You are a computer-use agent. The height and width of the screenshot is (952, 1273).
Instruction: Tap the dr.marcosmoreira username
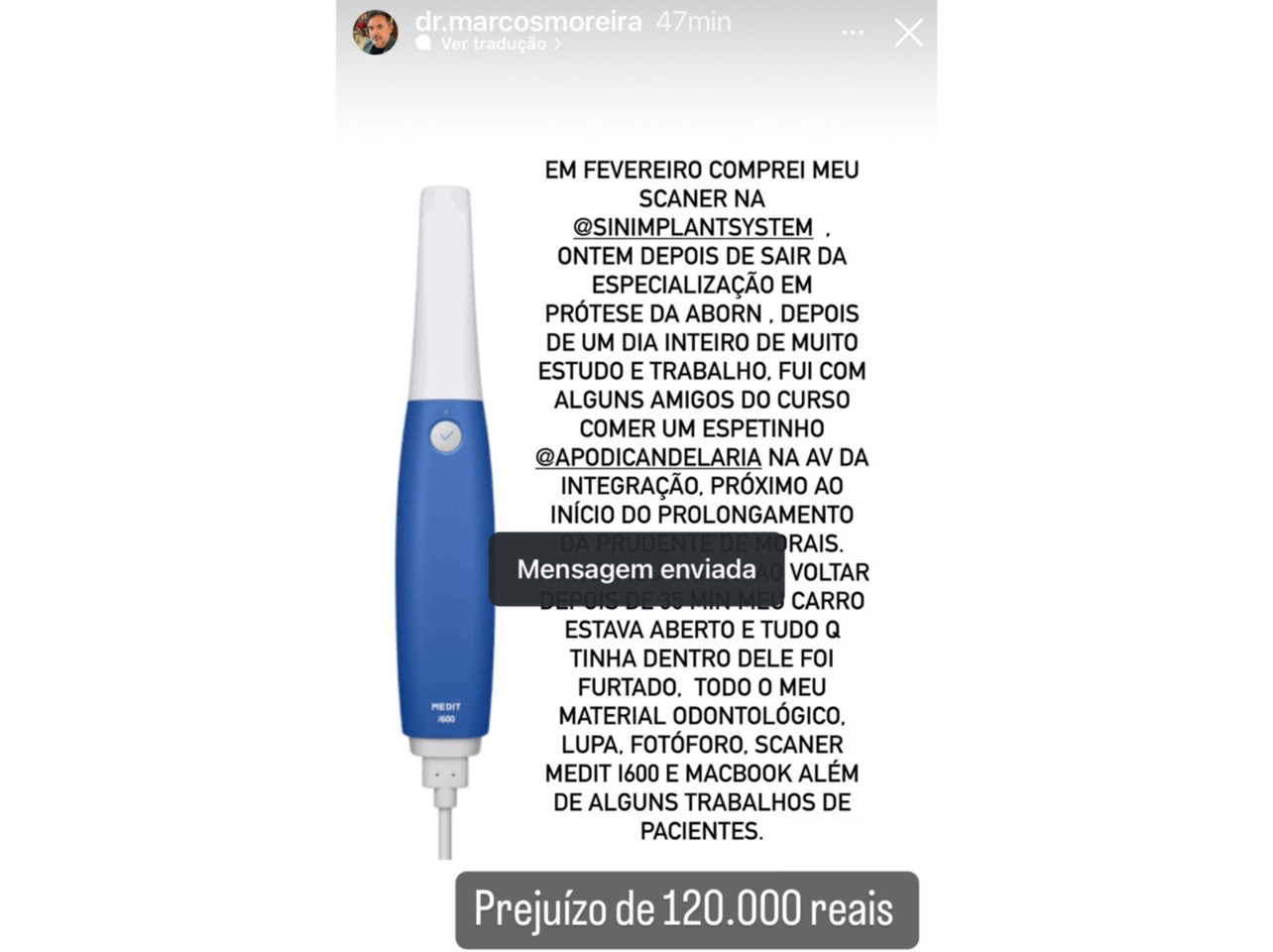(x=527, y=21)
